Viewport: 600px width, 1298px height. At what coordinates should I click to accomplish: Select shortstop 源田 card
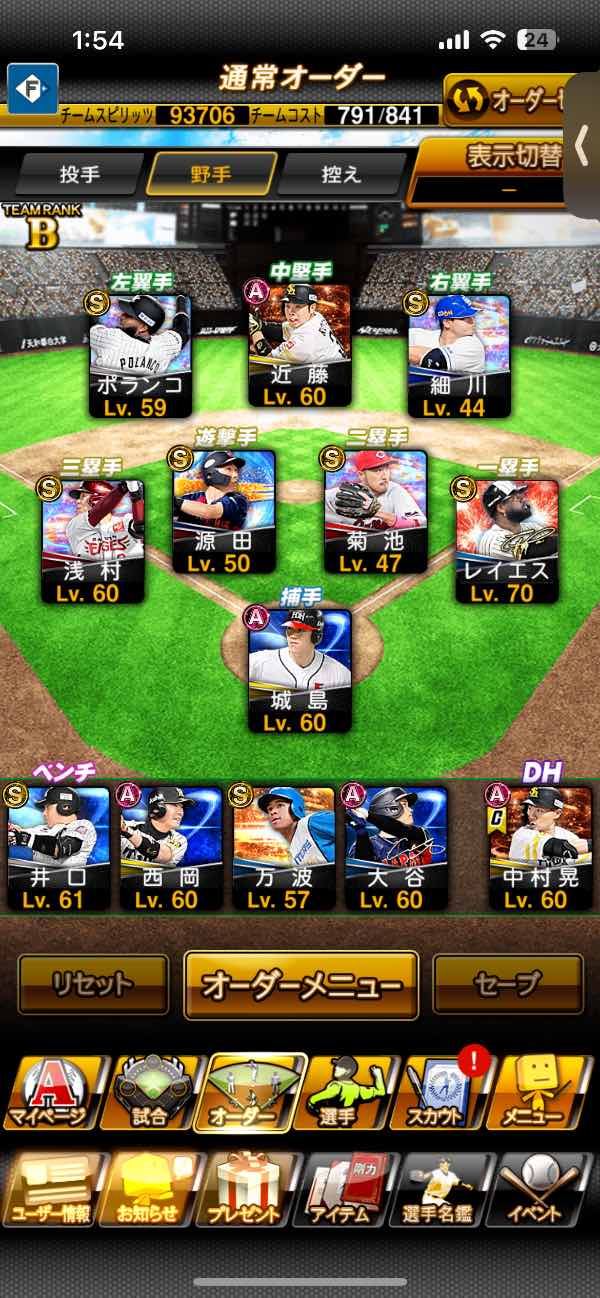pos(223,512)
